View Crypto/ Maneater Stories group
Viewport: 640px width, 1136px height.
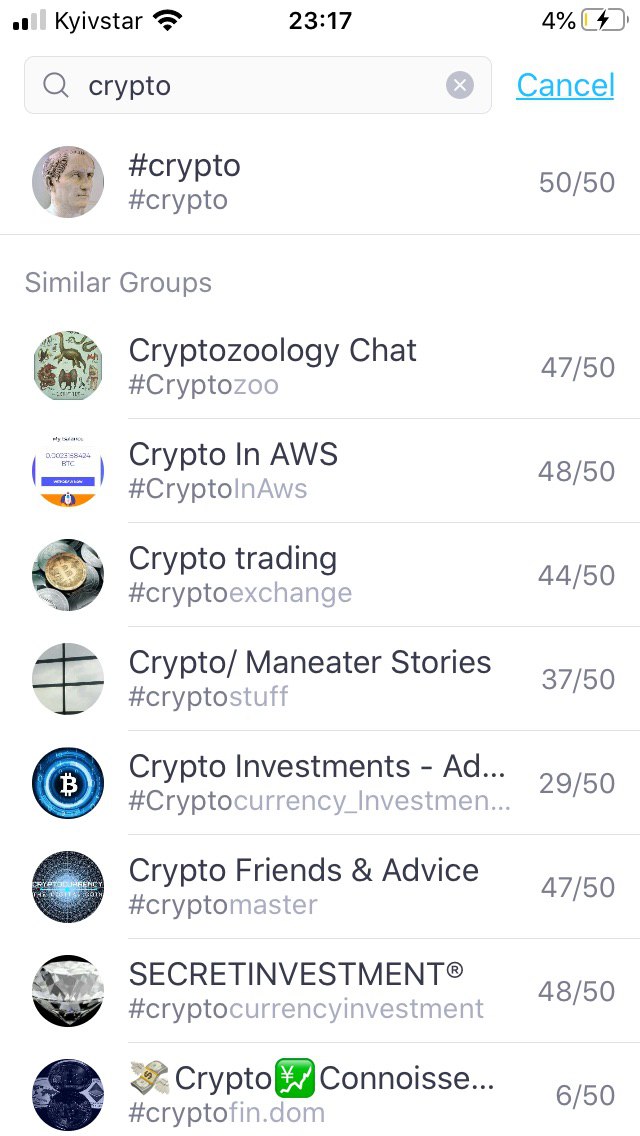coord(320,679)
